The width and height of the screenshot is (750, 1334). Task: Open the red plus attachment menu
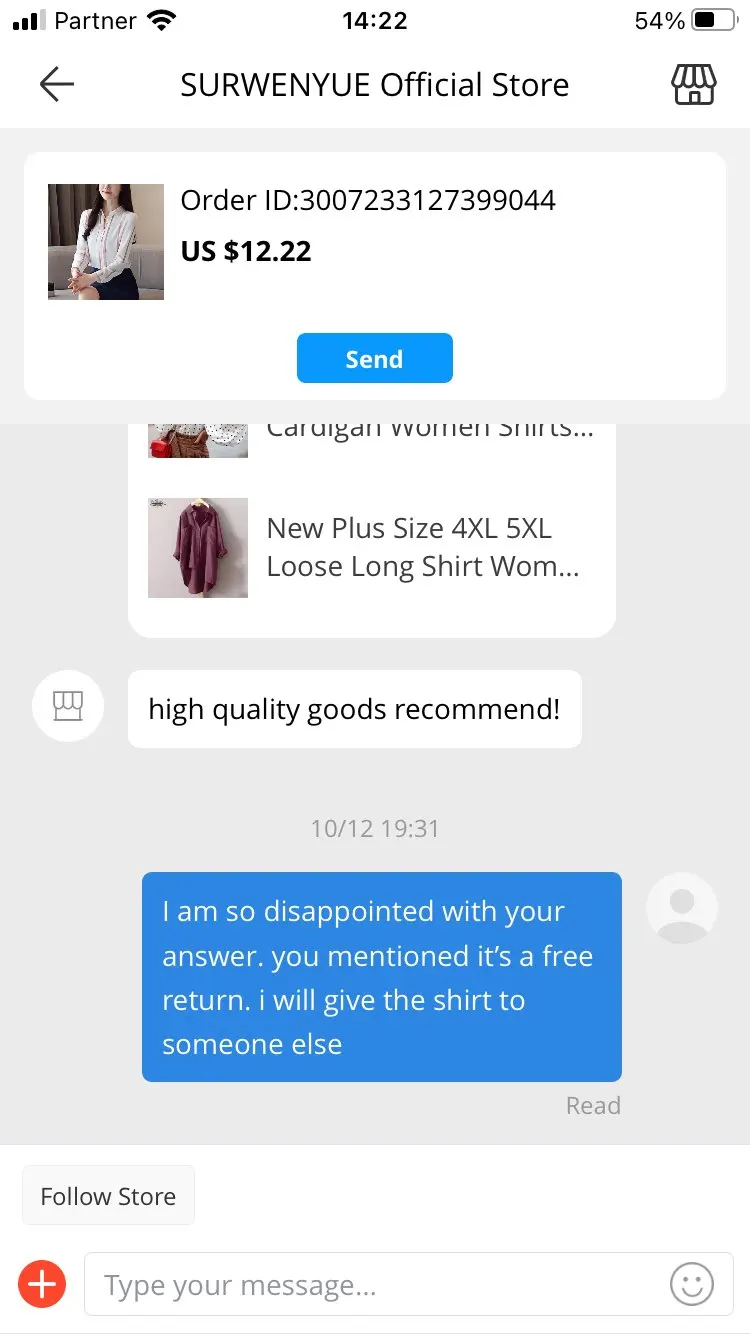42,1284
